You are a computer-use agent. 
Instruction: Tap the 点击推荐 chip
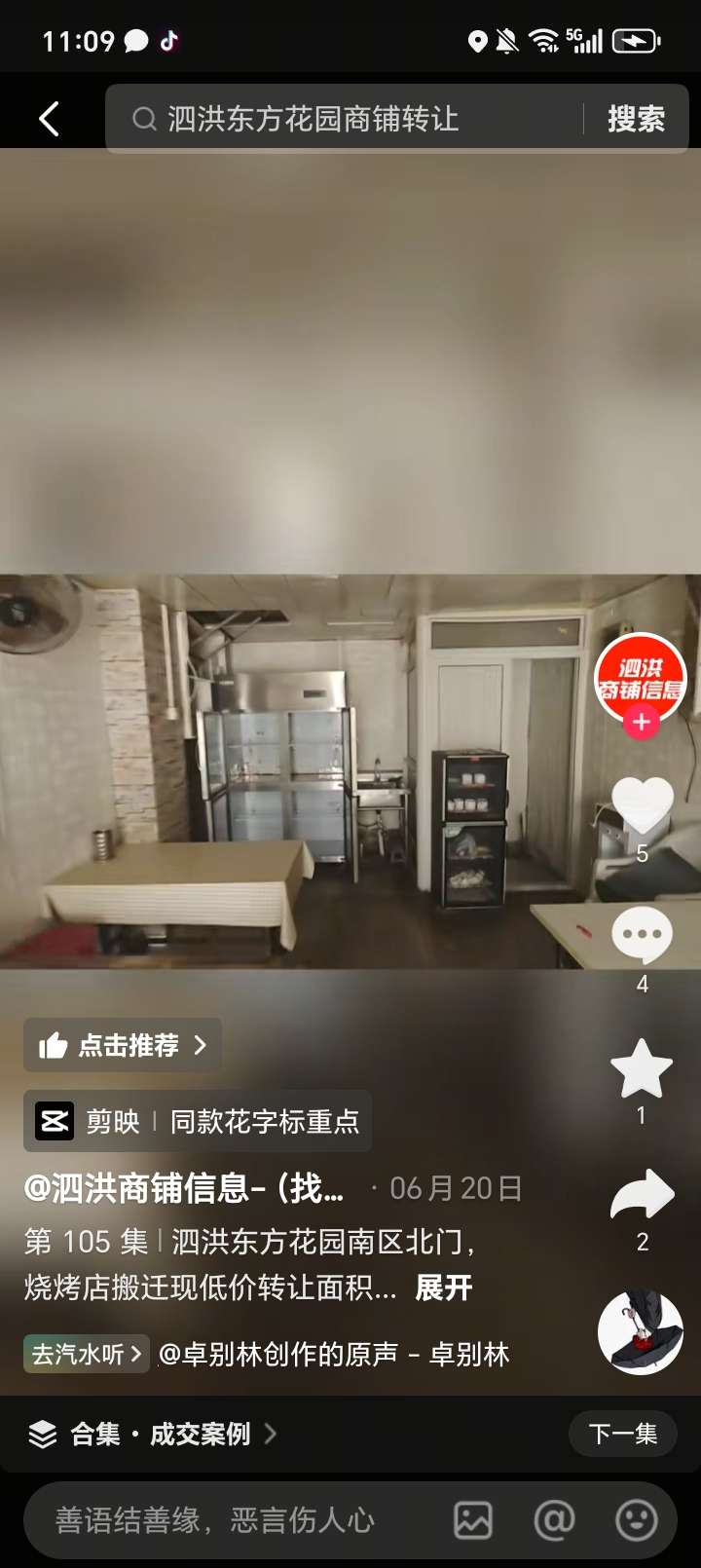[x=123, y=1045]
